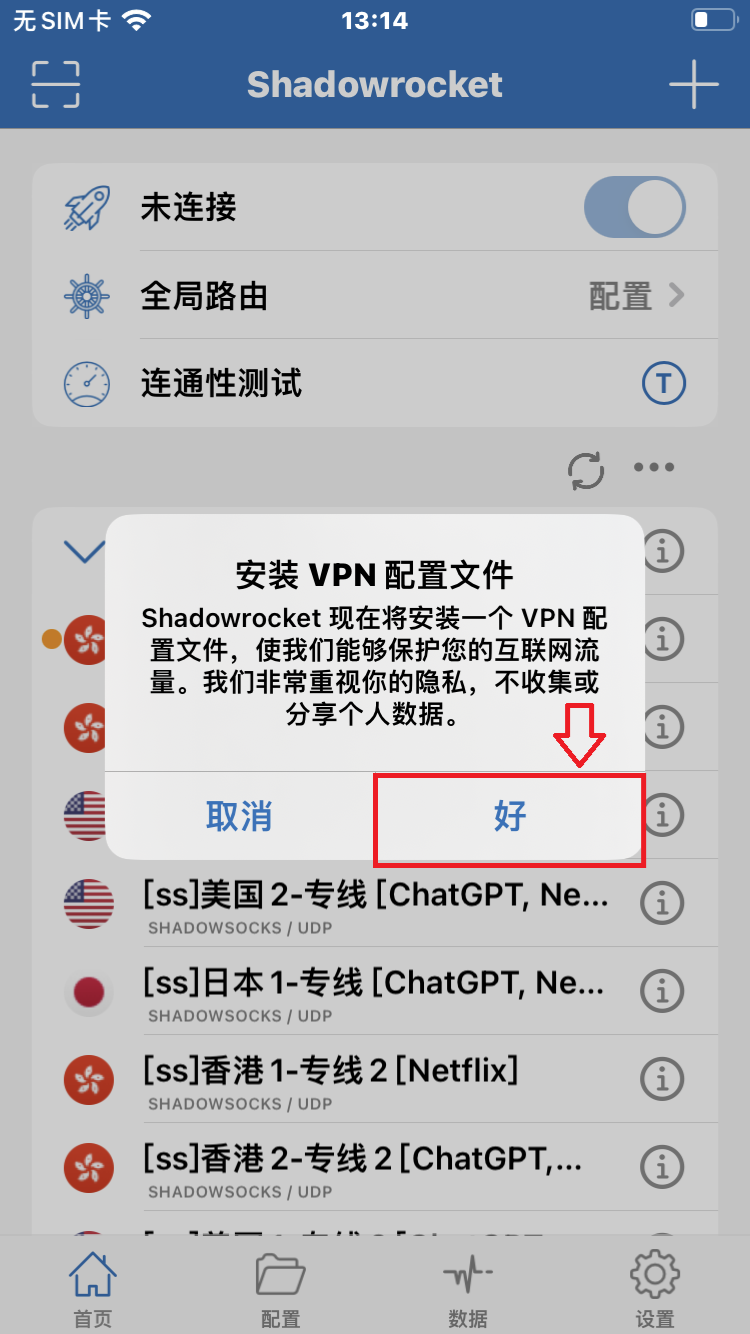Collapse the server group chevron
Viewport: 750px width, 1334px height.
[84, 550]
